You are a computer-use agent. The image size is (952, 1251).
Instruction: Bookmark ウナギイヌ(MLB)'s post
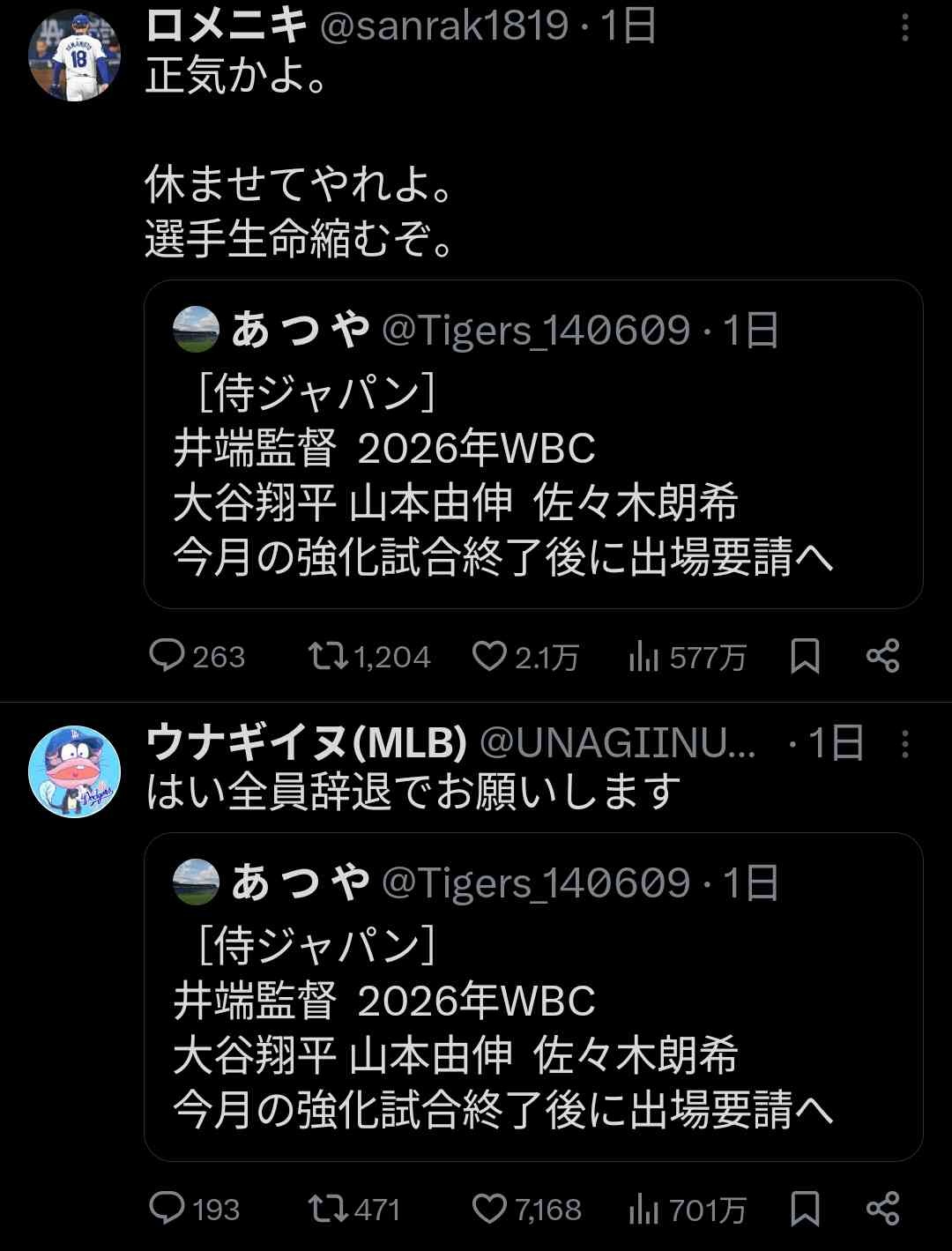click(x=805, y=1208)
